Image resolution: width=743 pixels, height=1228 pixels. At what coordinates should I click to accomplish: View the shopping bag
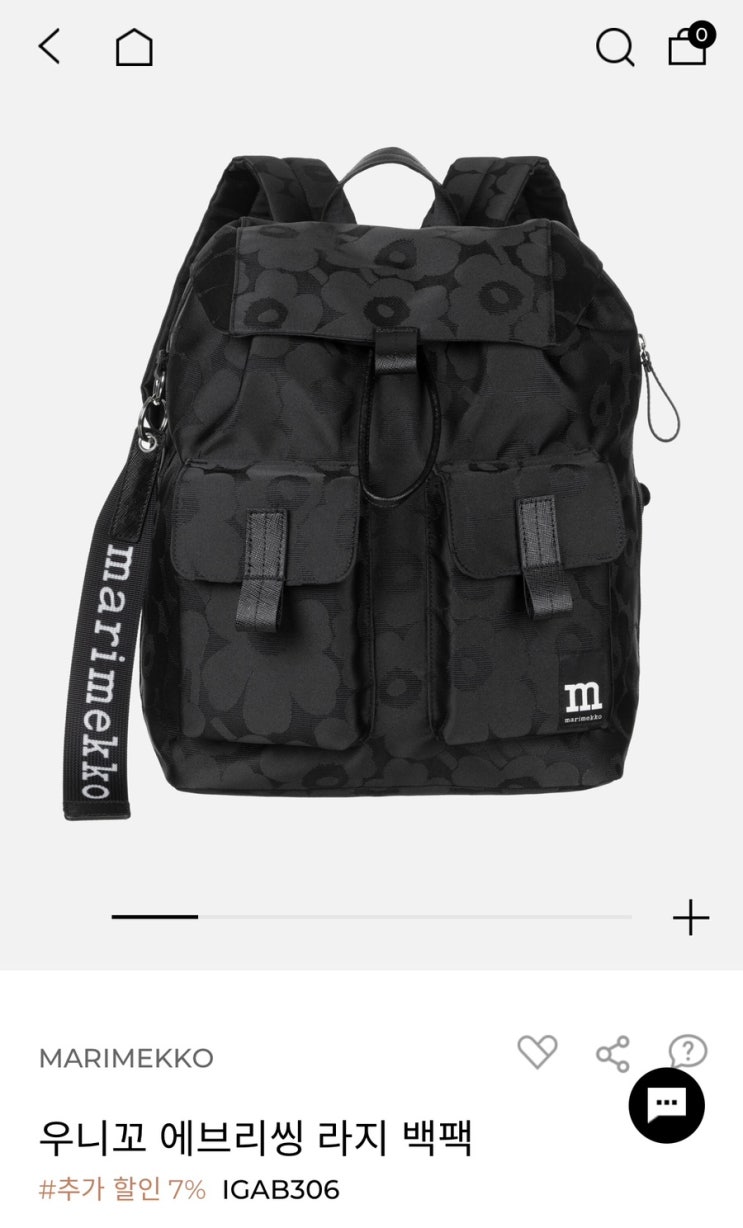click(689, 45)
